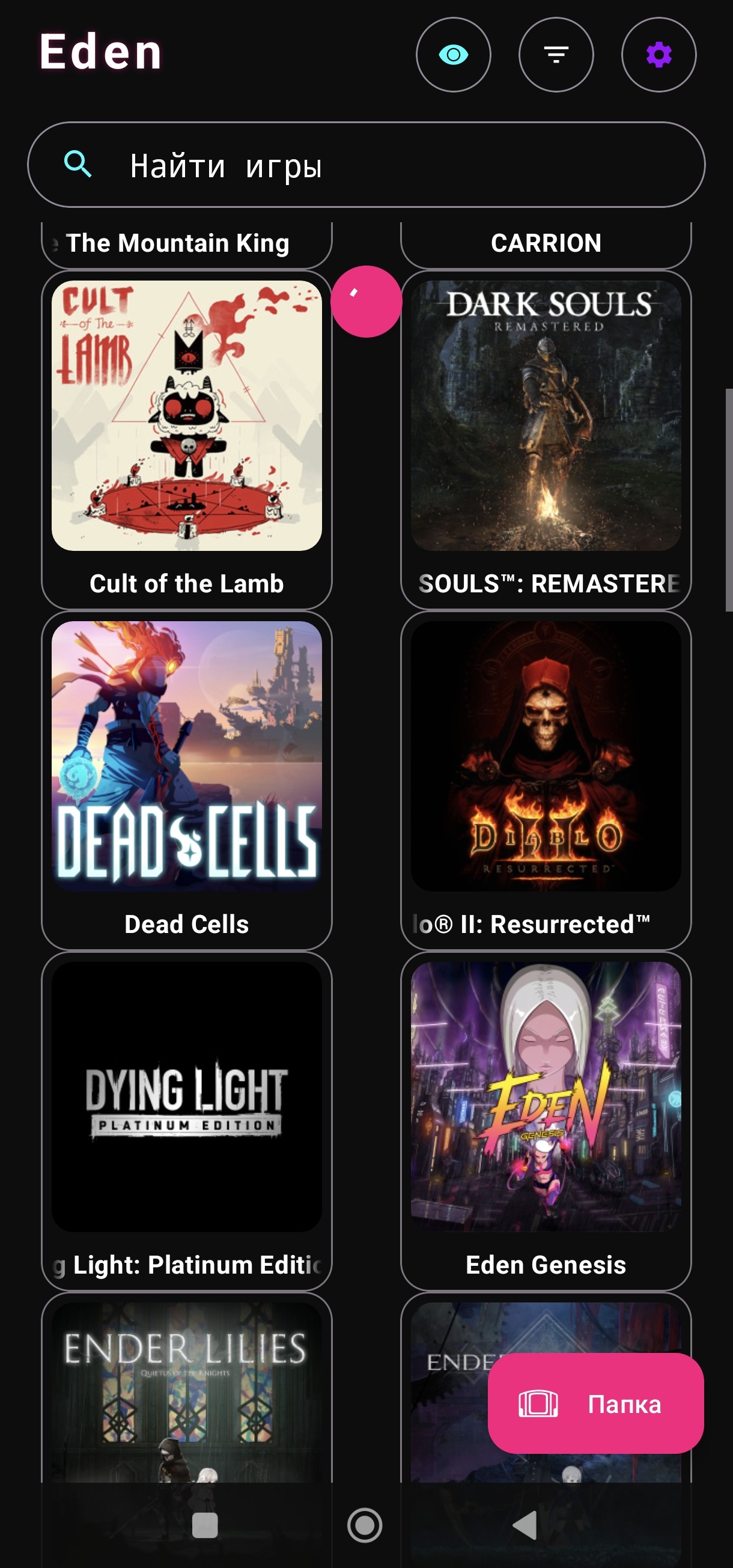Start Eden Genesis from the grid
Image resolution: width=733 pixels, height=1568 pixels.
click(x=546, y=1120)
